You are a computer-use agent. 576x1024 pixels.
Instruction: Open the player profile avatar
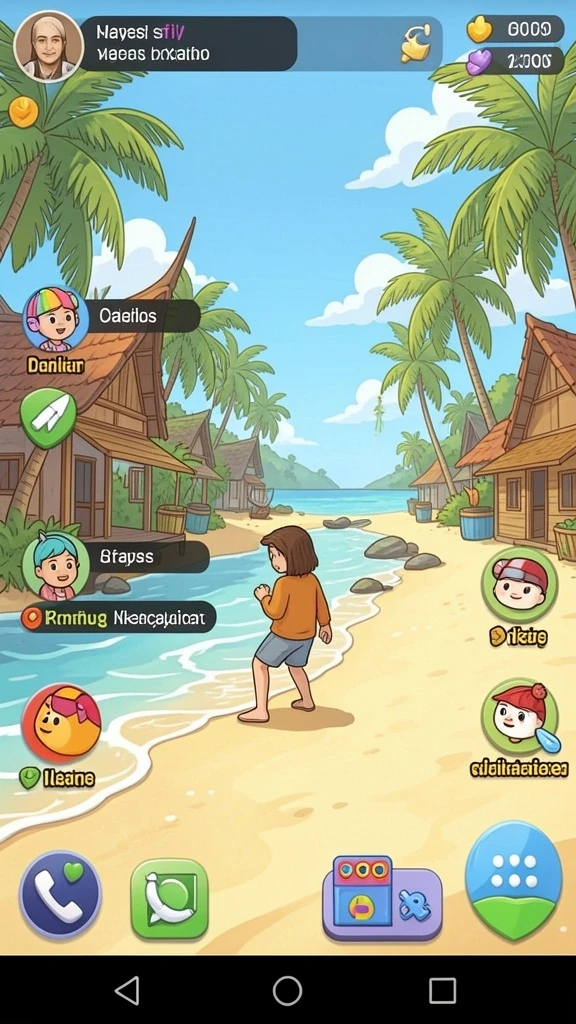point(48,46)
